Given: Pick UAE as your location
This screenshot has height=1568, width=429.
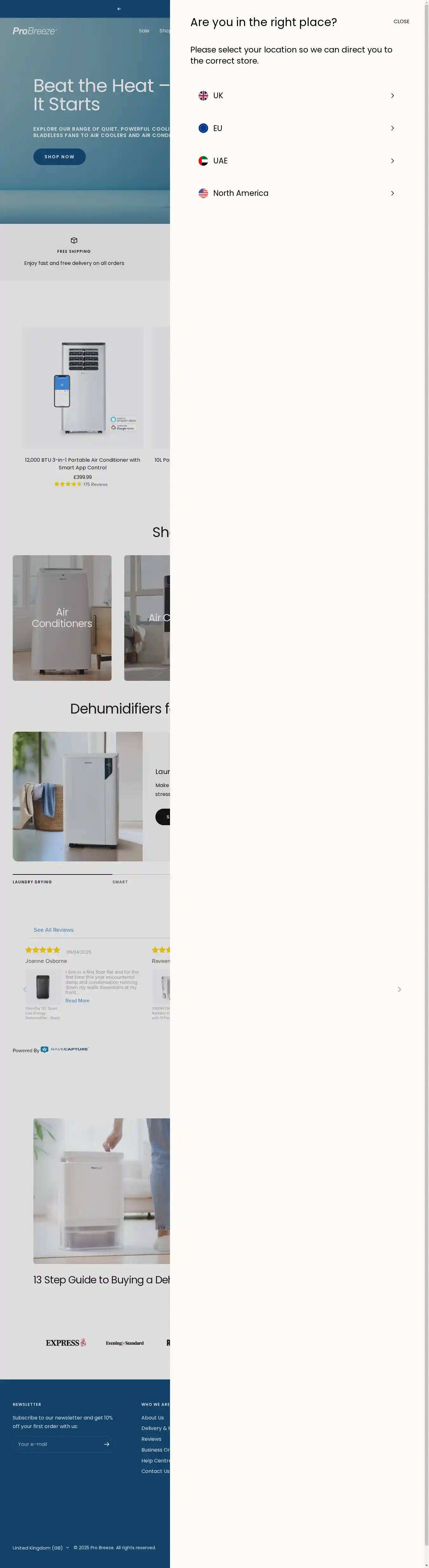Looking at the screenshot, I should click(x=296, y=161).
